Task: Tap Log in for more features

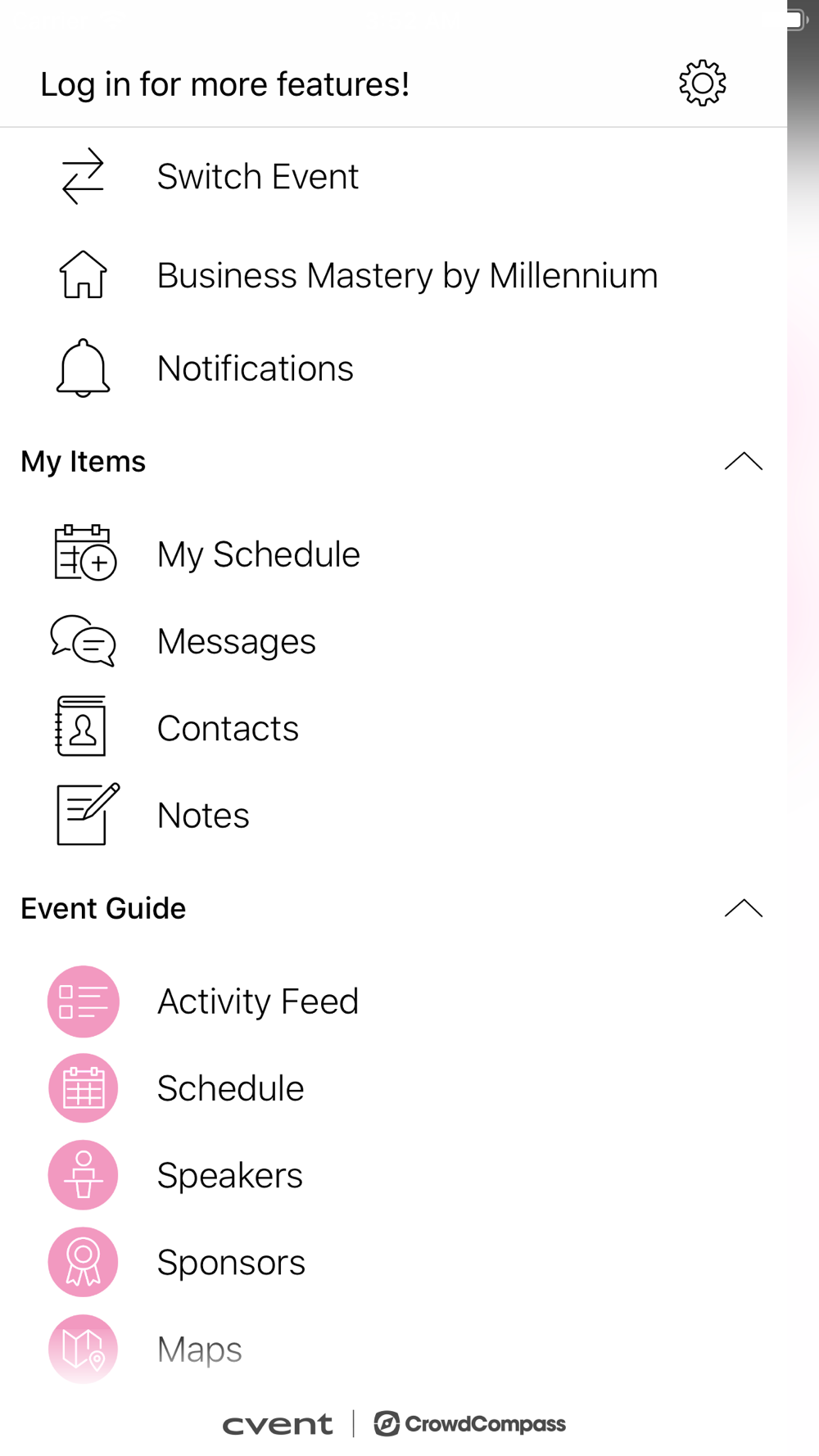Action: [x=225, y=84]
